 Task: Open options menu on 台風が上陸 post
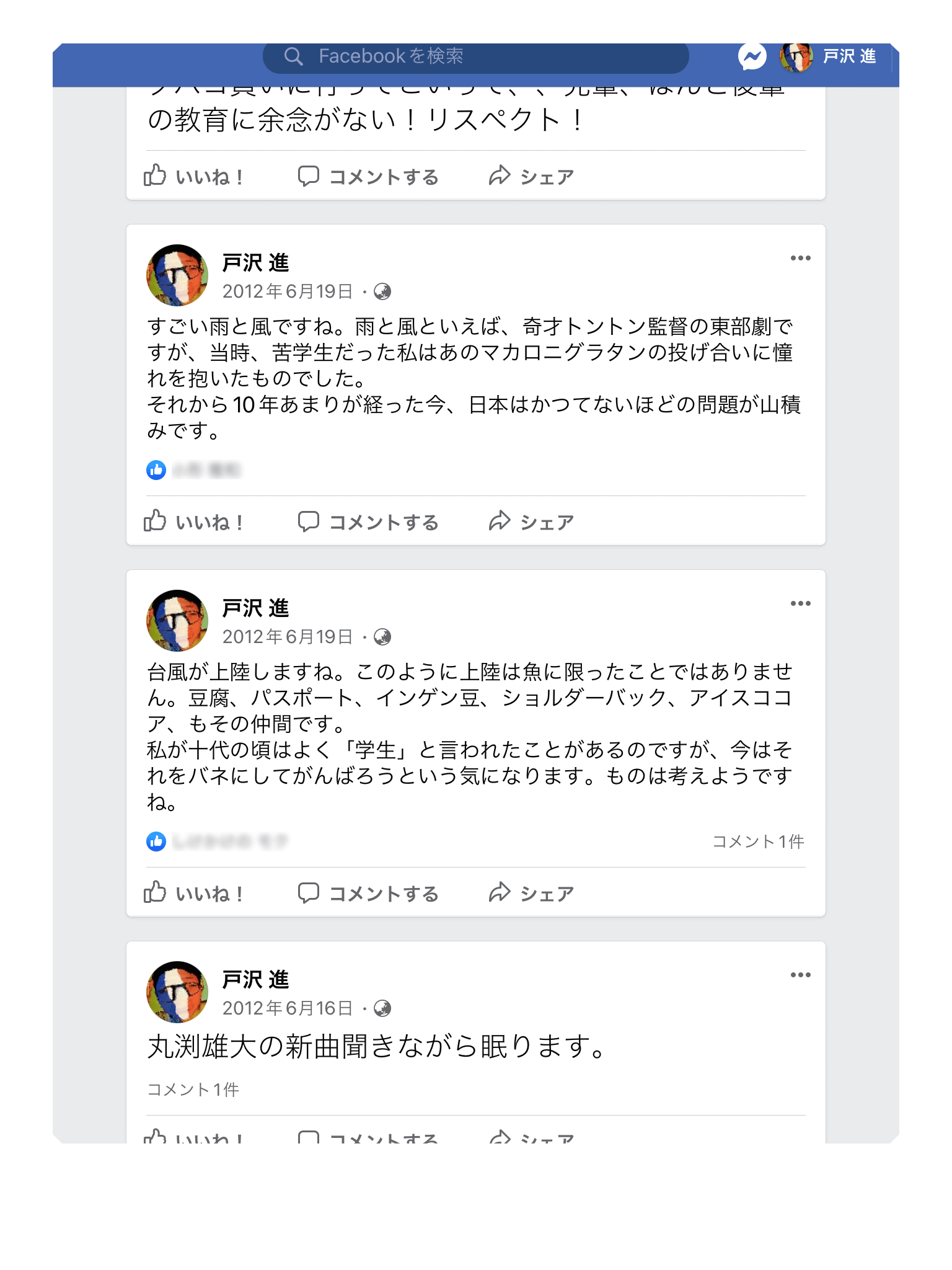pyautogui.click(x=800, y=603)
